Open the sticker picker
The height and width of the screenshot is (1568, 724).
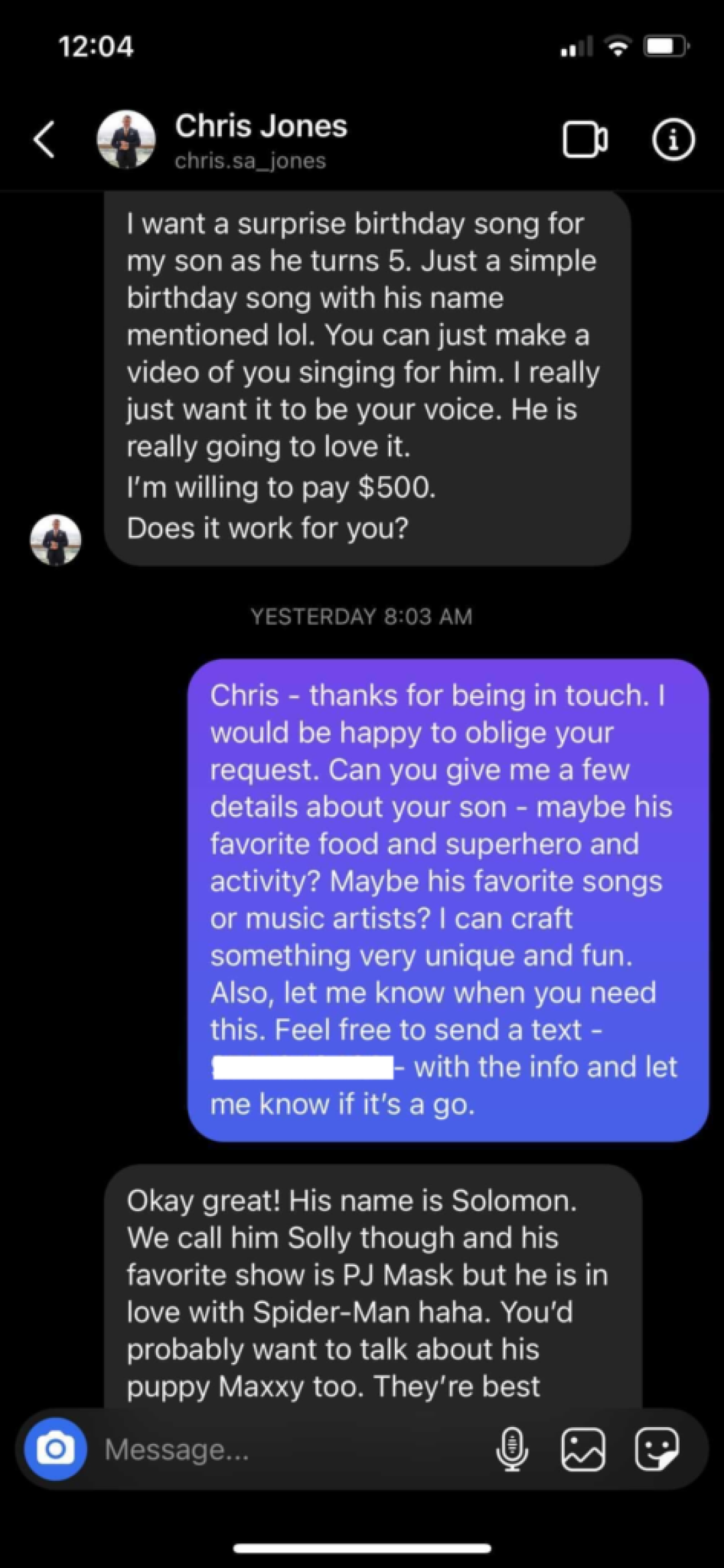657,1449
